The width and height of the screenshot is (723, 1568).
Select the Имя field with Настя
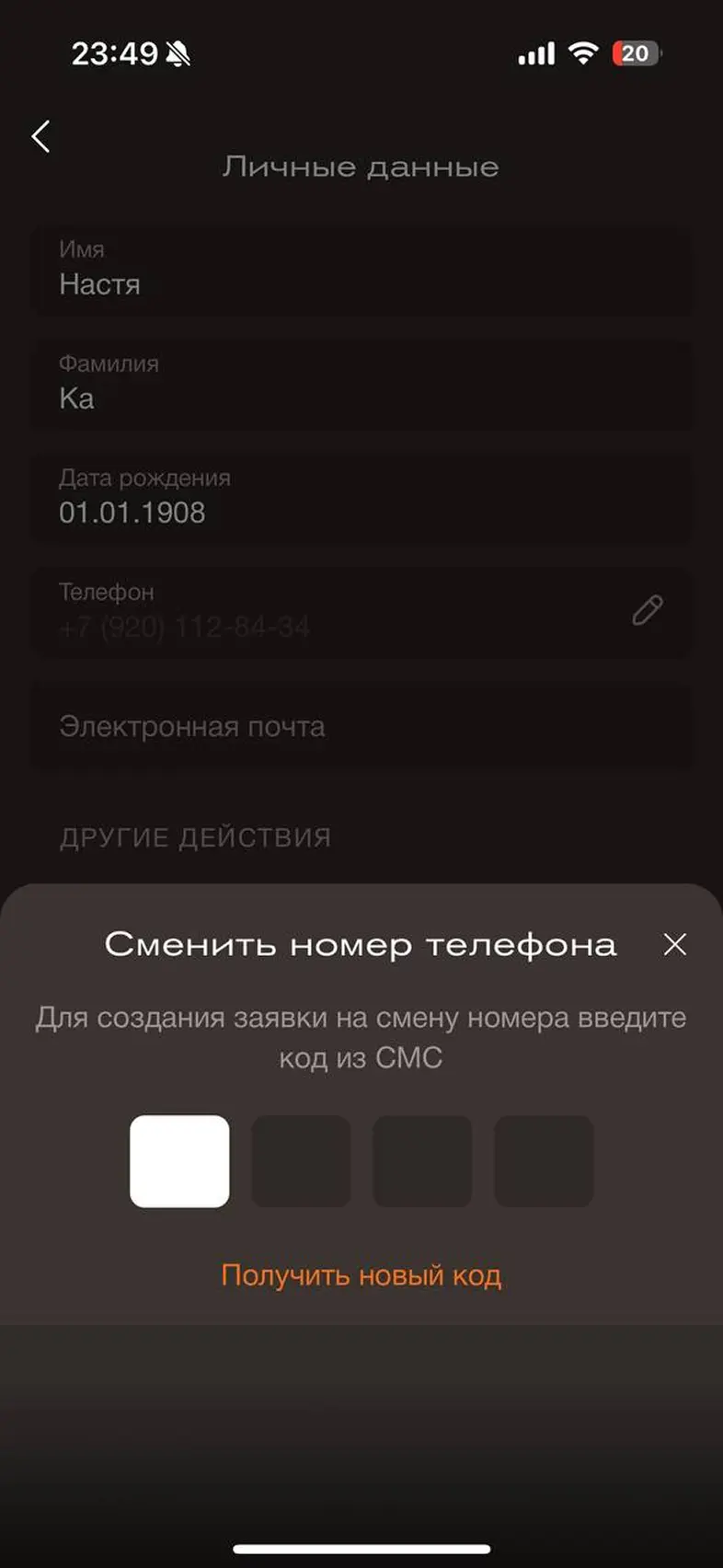tap(361, 271)
